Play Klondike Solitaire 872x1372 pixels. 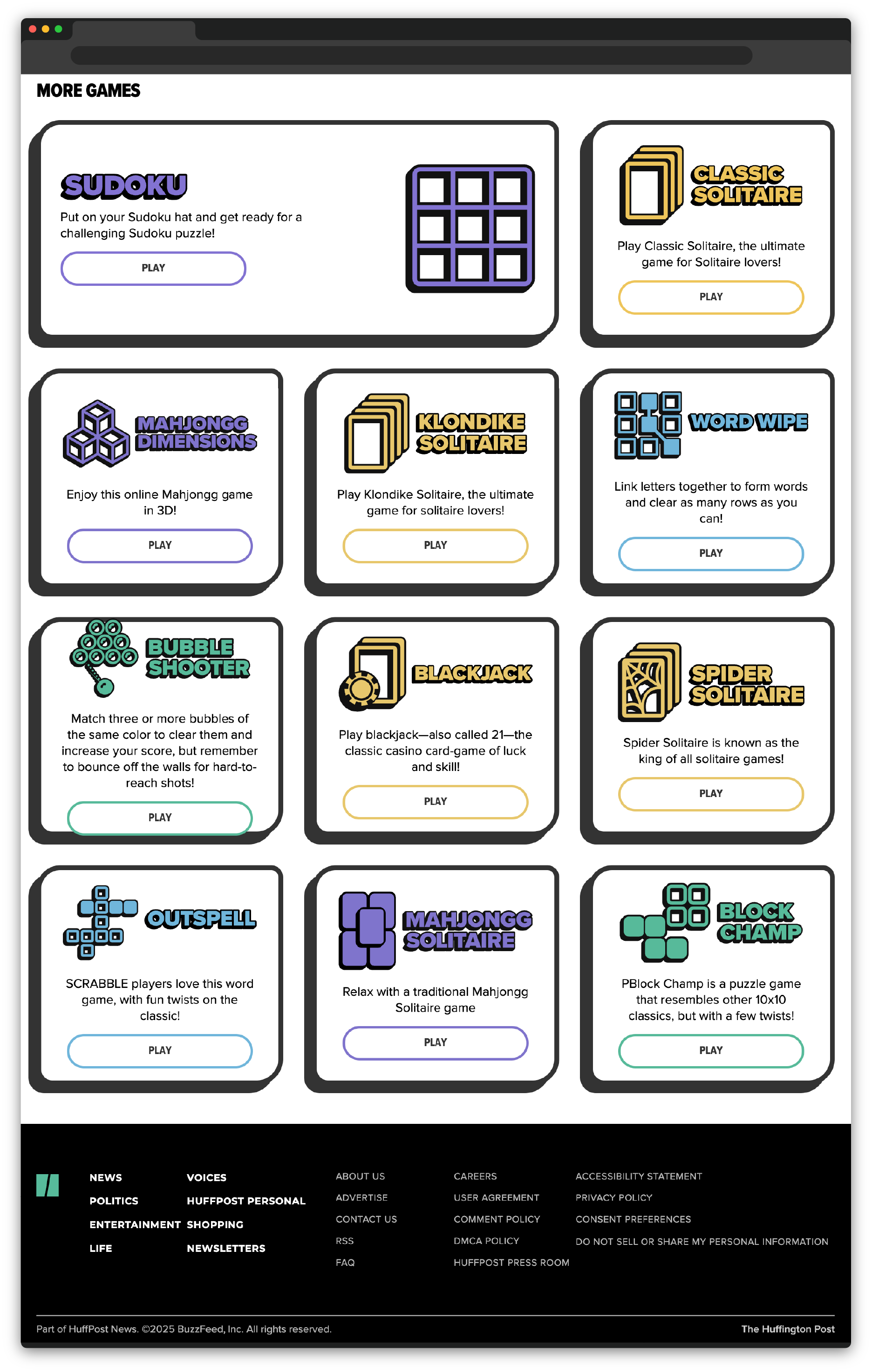435,546
